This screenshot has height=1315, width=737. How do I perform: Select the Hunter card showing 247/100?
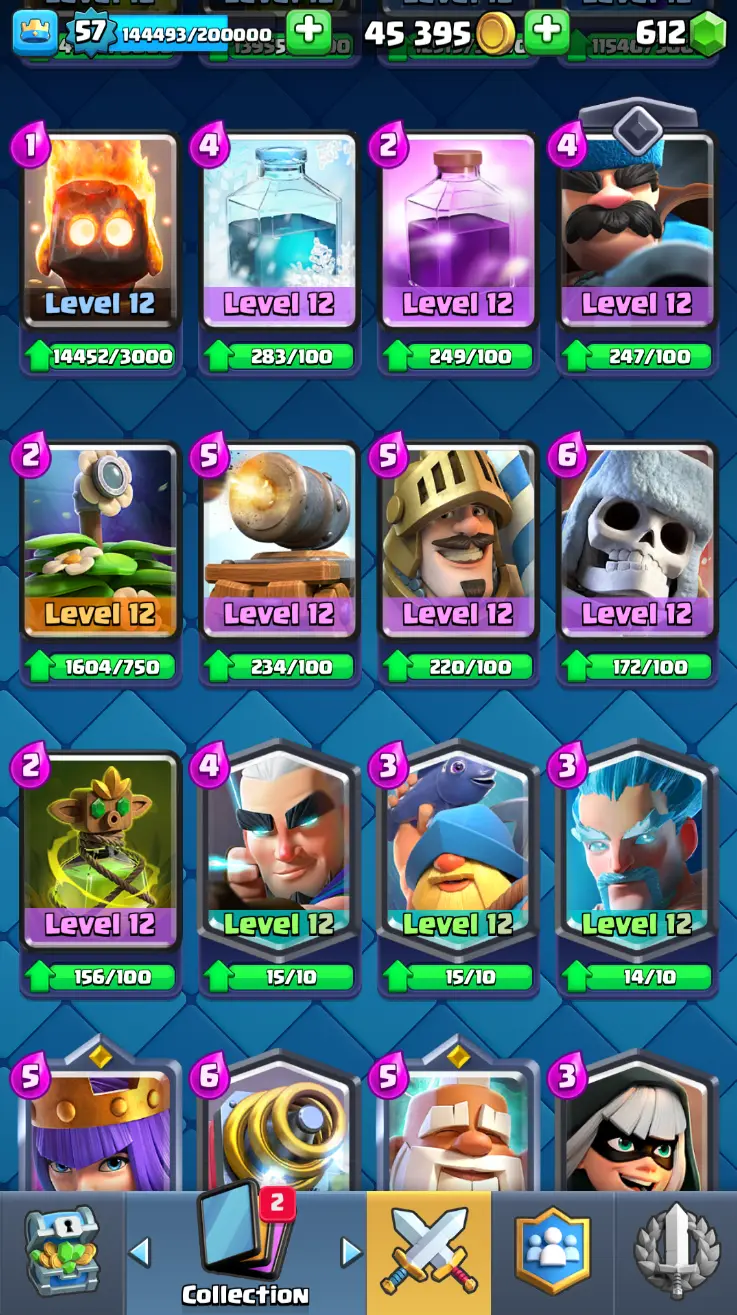click(637, 230)
